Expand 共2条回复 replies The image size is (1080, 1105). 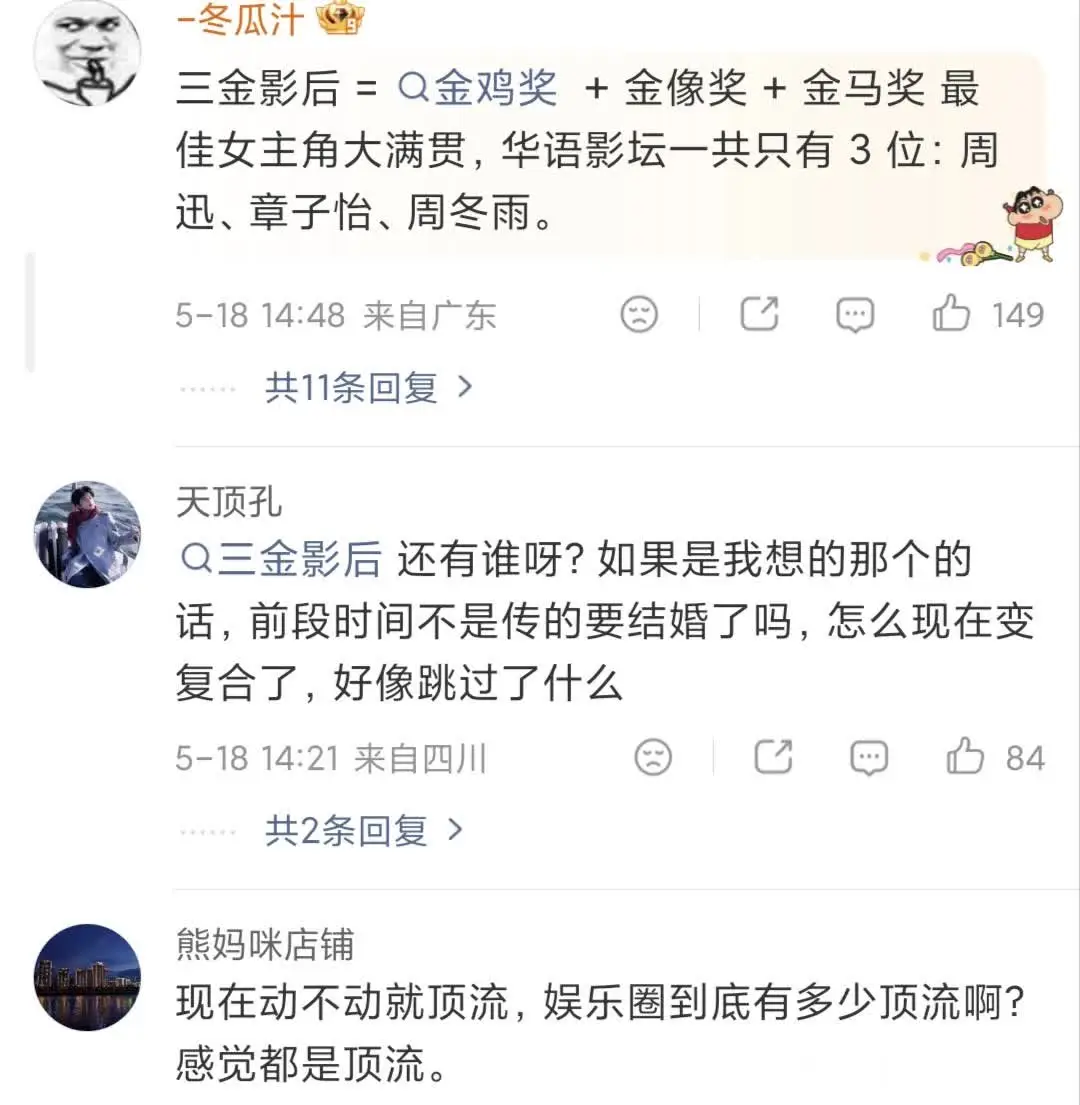(364, 831)
